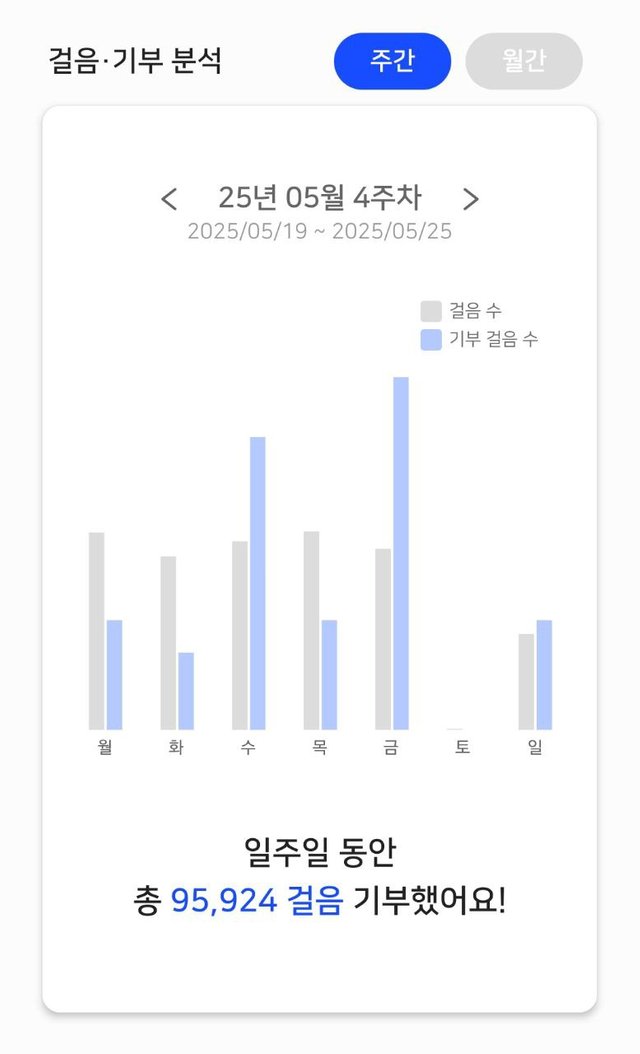
Task: Go to the previous week
Action: pos(169,199)
